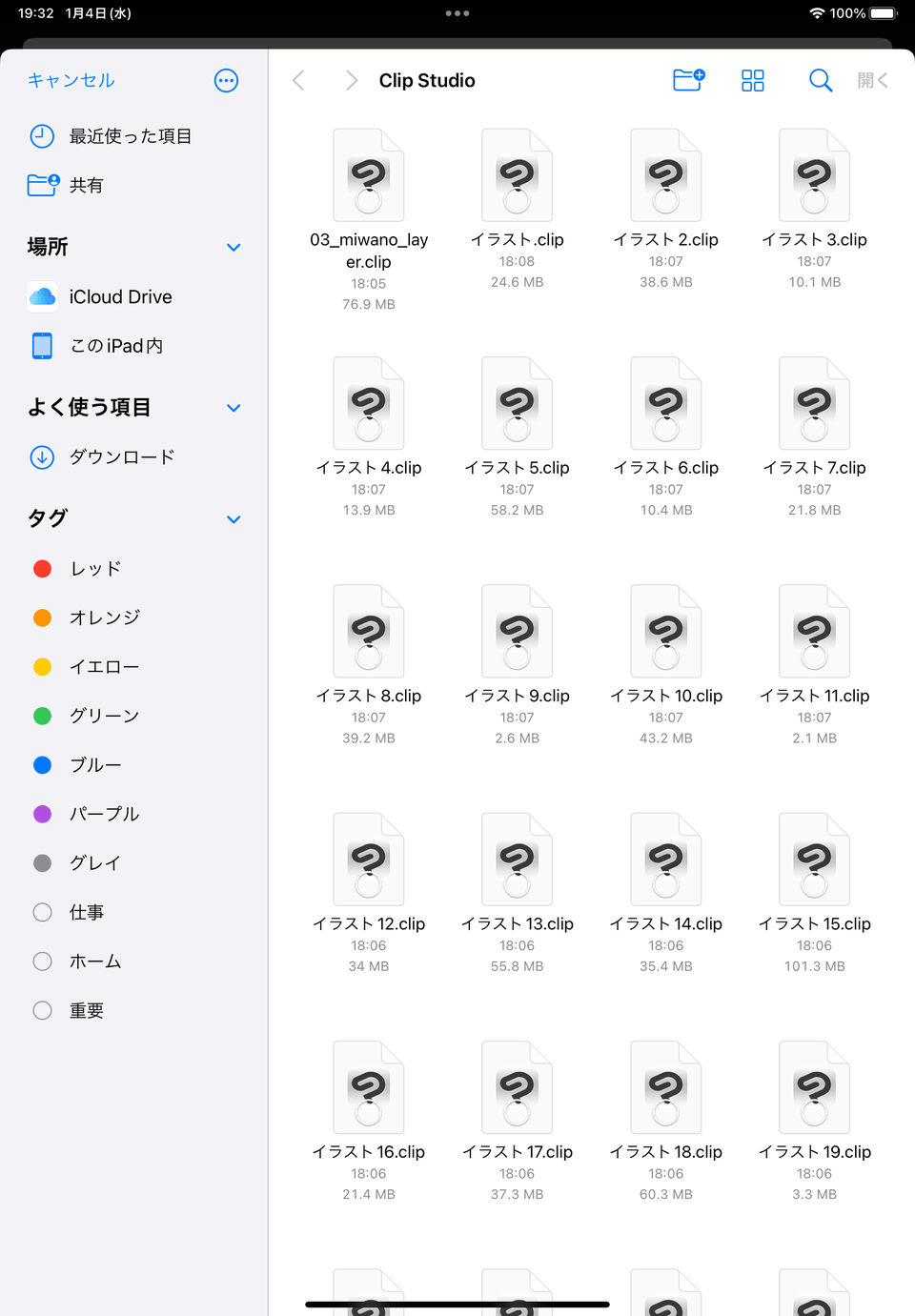Open the ダウンロード folder
This screenshot has width=915, height=1316.
[121, 457]
